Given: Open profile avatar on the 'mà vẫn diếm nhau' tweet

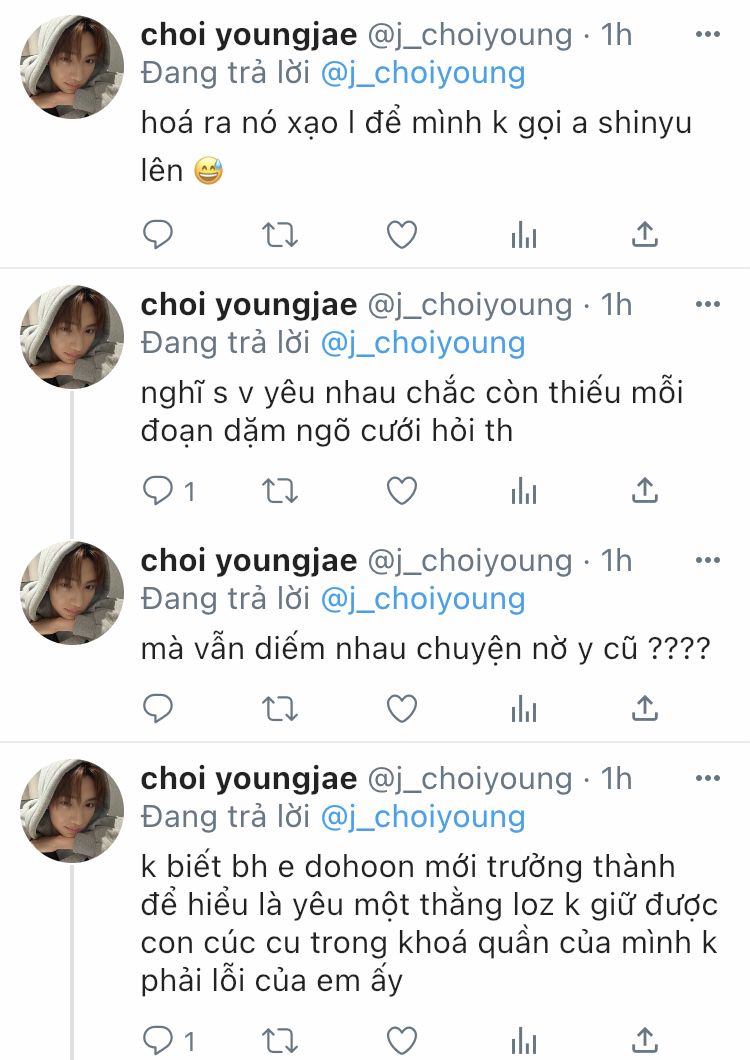Looking at the screenshot, I should pos(72,593).
